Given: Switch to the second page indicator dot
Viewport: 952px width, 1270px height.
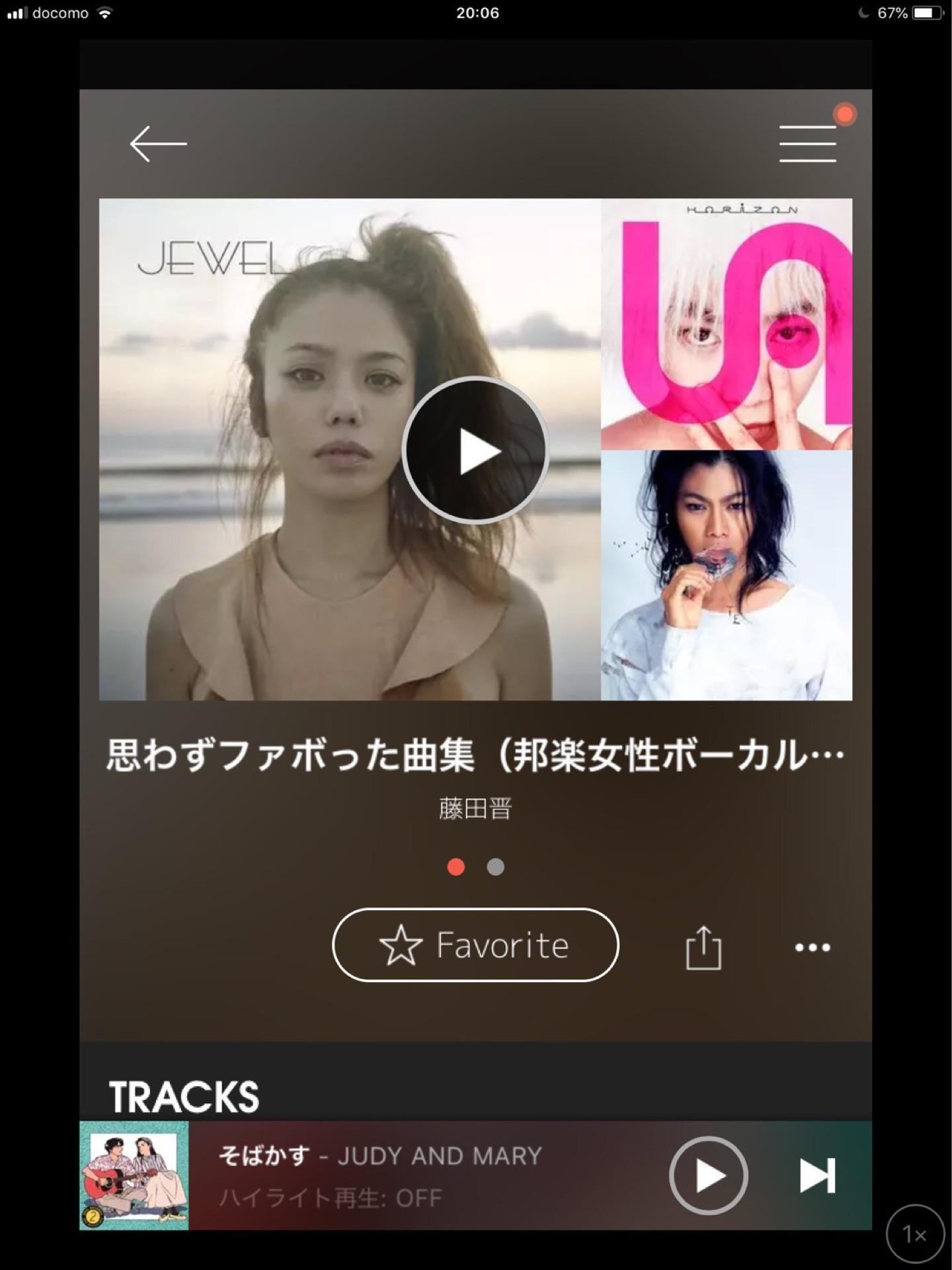Looking at the screenshot, I should 495,867.
